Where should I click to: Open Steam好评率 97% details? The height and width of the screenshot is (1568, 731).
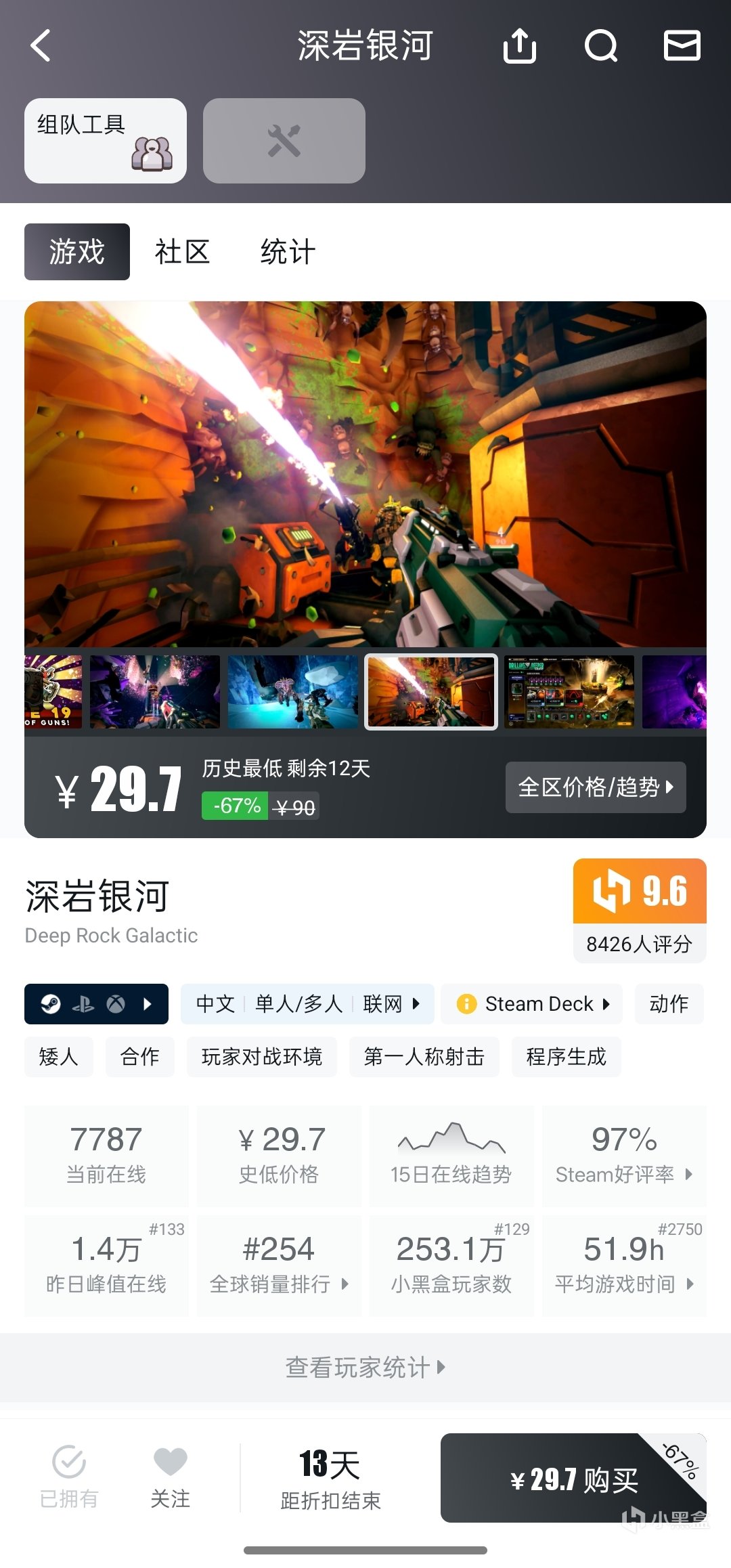click(x=623, y=1156)
